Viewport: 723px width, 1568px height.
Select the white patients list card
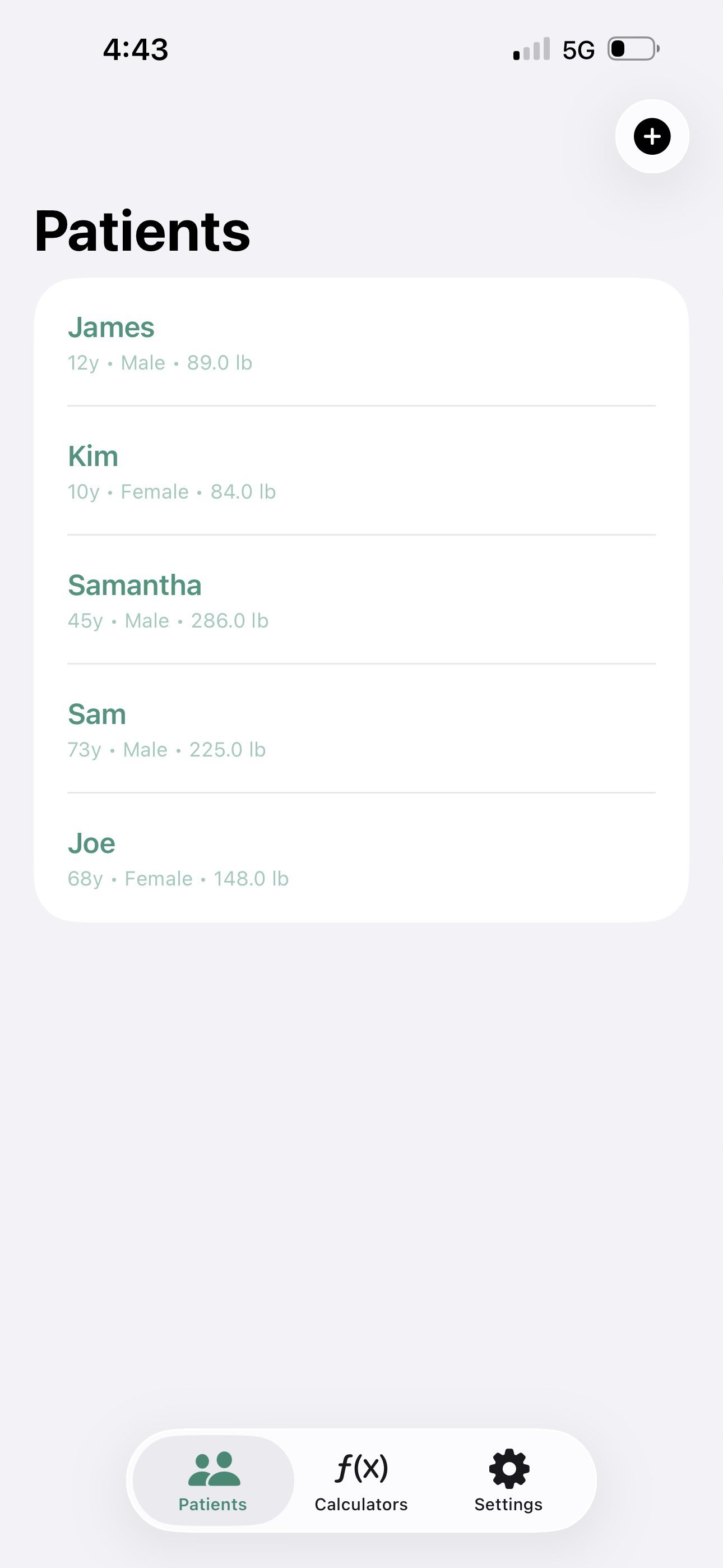361,599
